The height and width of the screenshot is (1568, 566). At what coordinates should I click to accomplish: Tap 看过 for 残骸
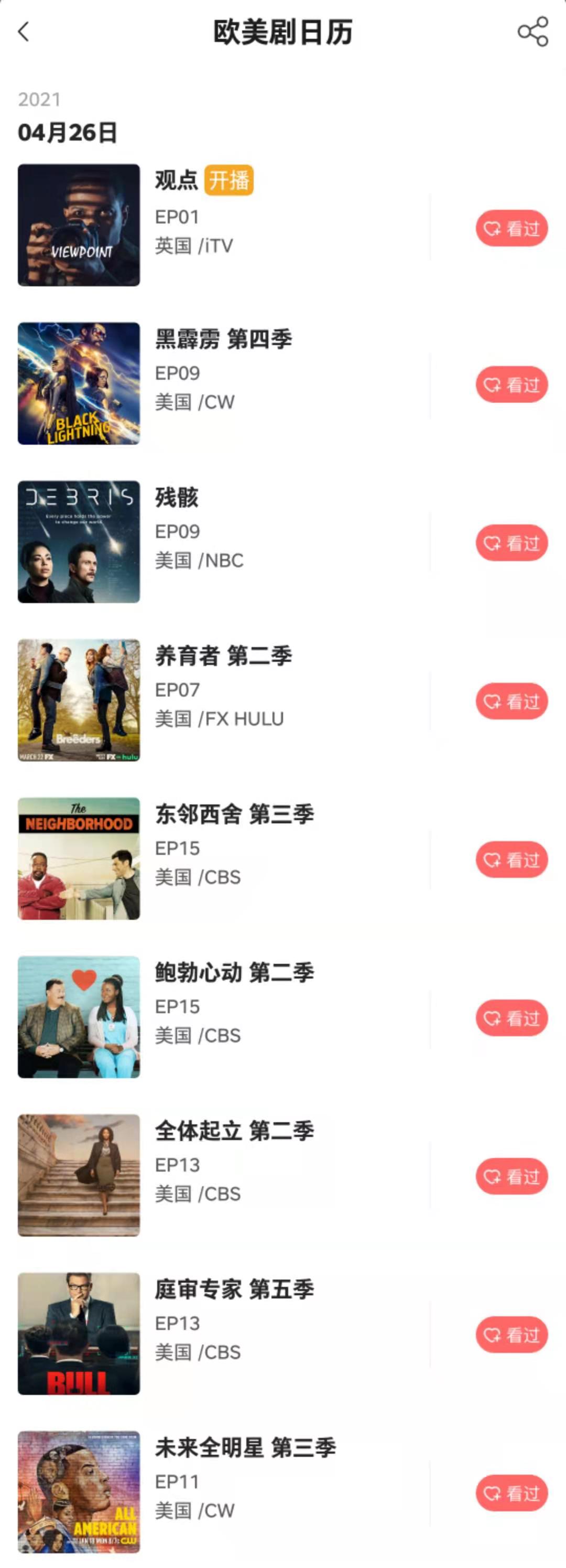click(x=511, y=543)
